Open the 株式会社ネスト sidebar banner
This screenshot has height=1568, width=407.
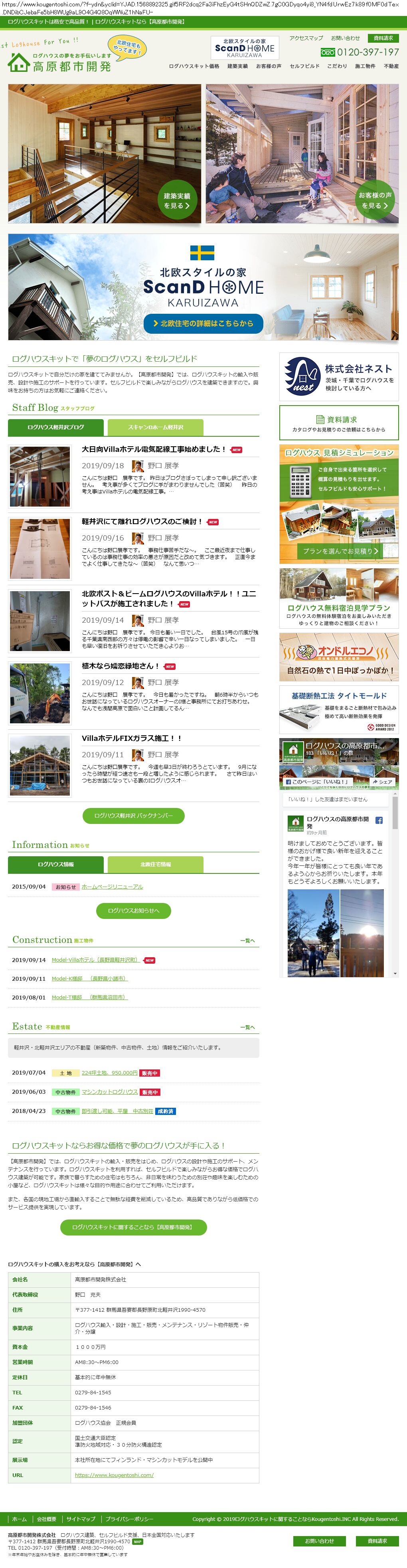click(x=339, y=376)
